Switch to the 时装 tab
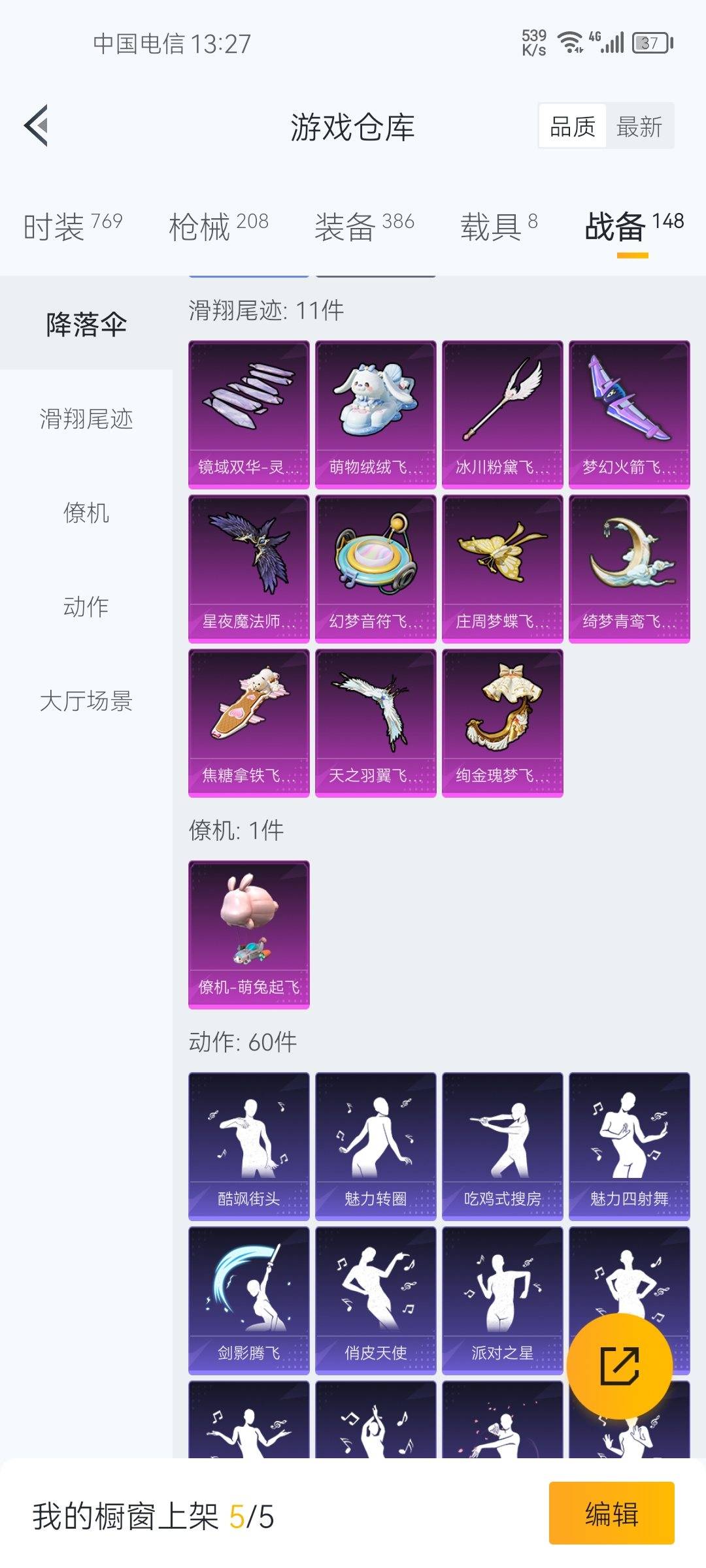Image resolution: width=706 pixels, height=1568 pixels. click(73, 227)
